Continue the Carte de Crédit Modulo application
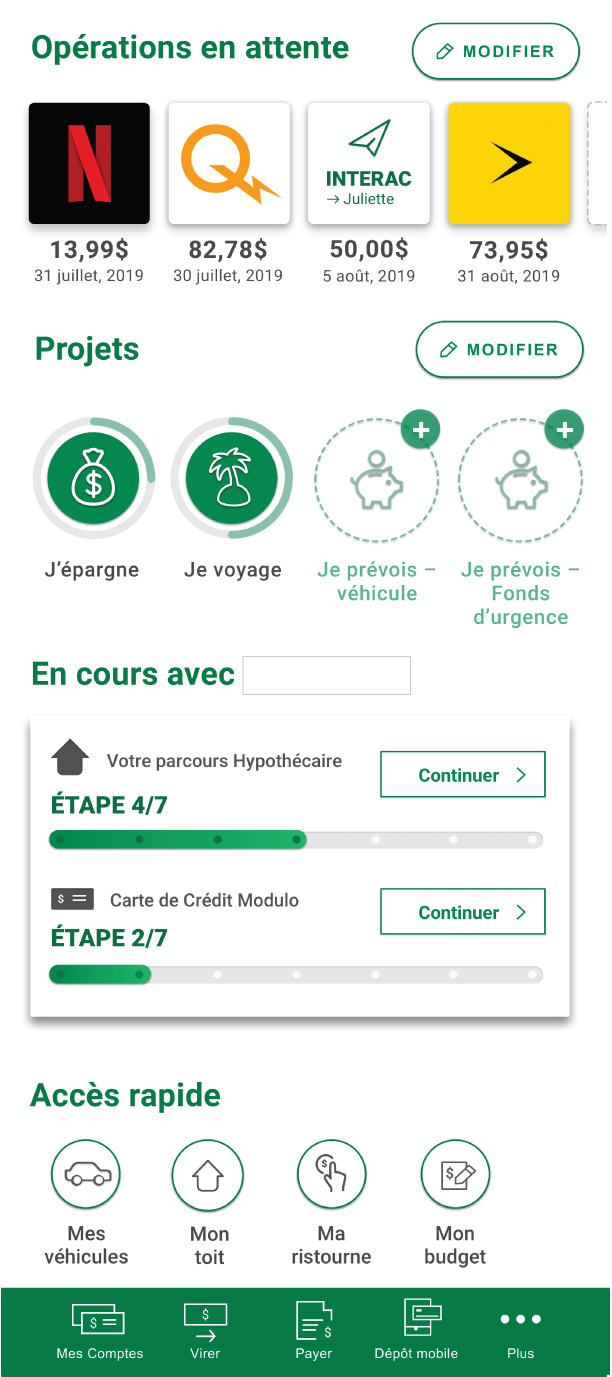Screen dimensions: 612x1377 [463, 911]
